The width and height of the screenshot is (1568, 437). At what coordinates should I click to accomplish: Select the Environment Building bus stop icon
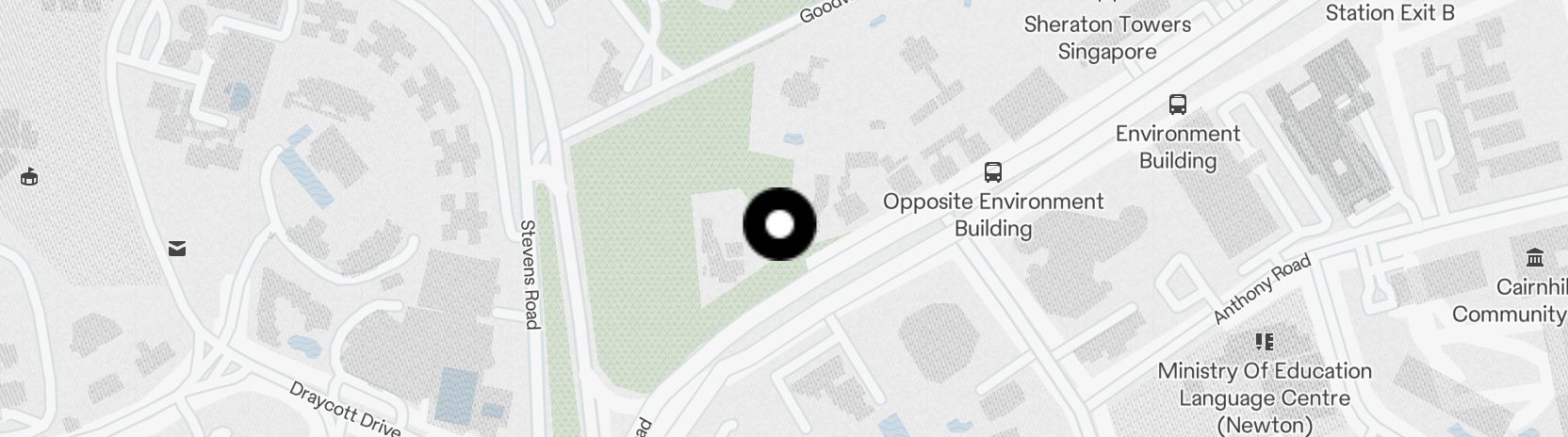[x=1177, y=104]
